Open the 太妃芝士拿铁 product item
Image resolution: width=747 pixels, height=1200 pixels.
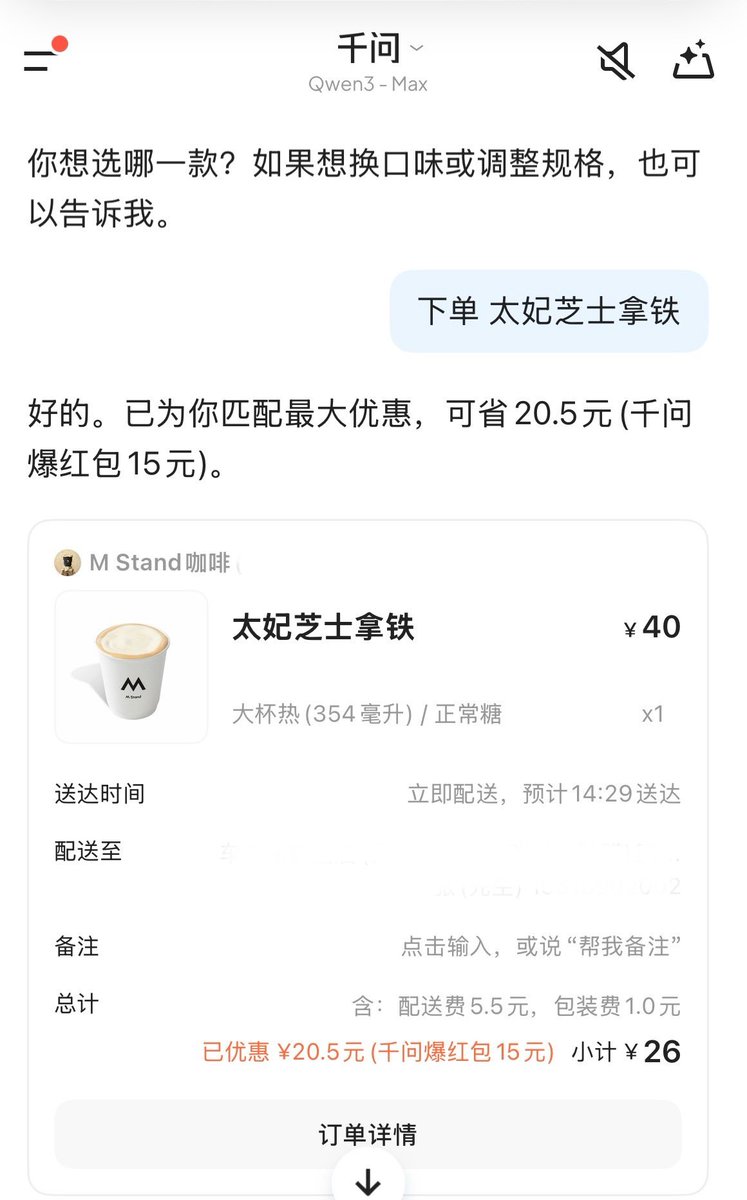coord(368,667)
